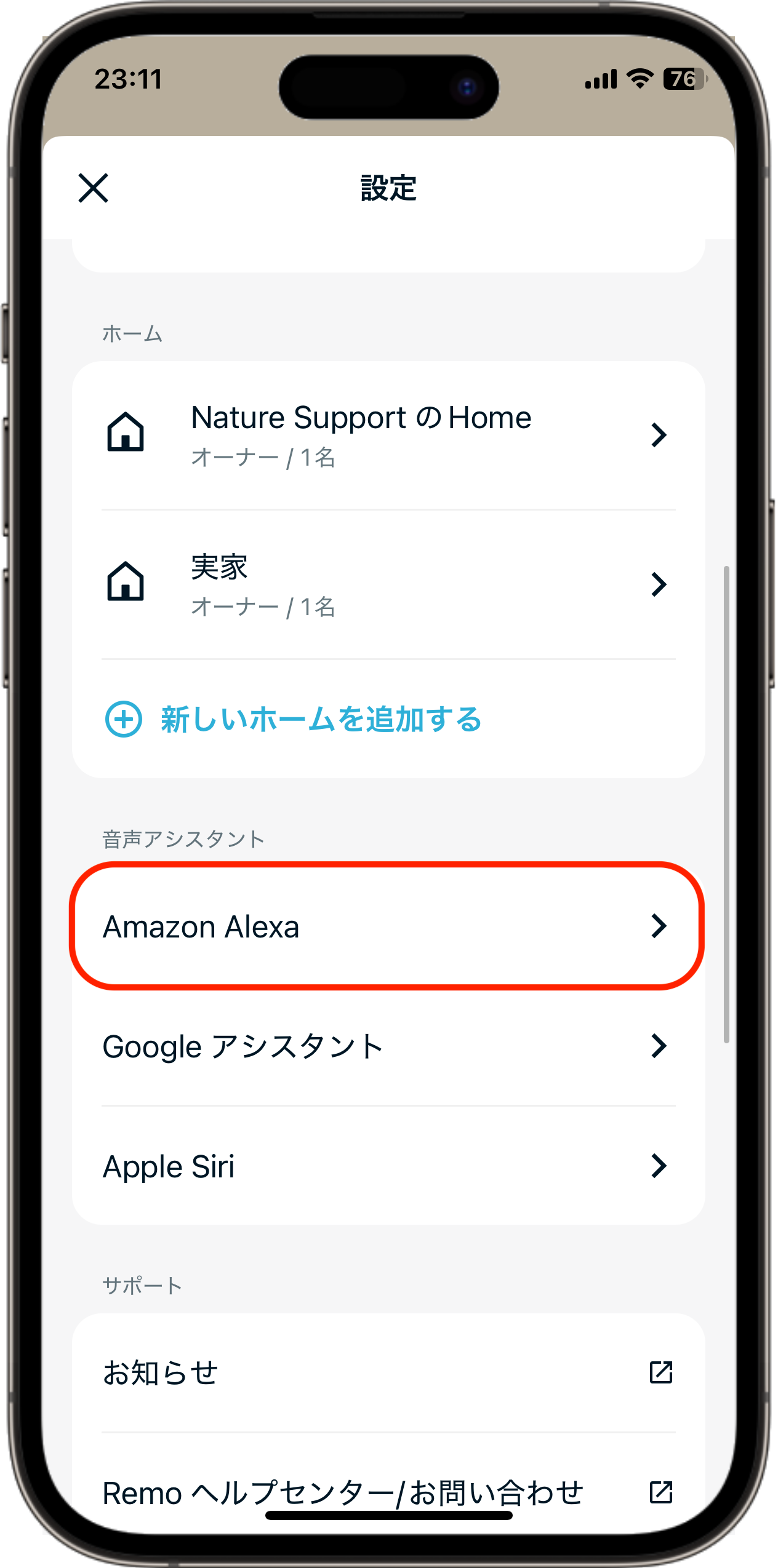Close the 設定 screen
Image resolution: width=778 pixels, height=1568 pixels.
(x=94, y=188)
